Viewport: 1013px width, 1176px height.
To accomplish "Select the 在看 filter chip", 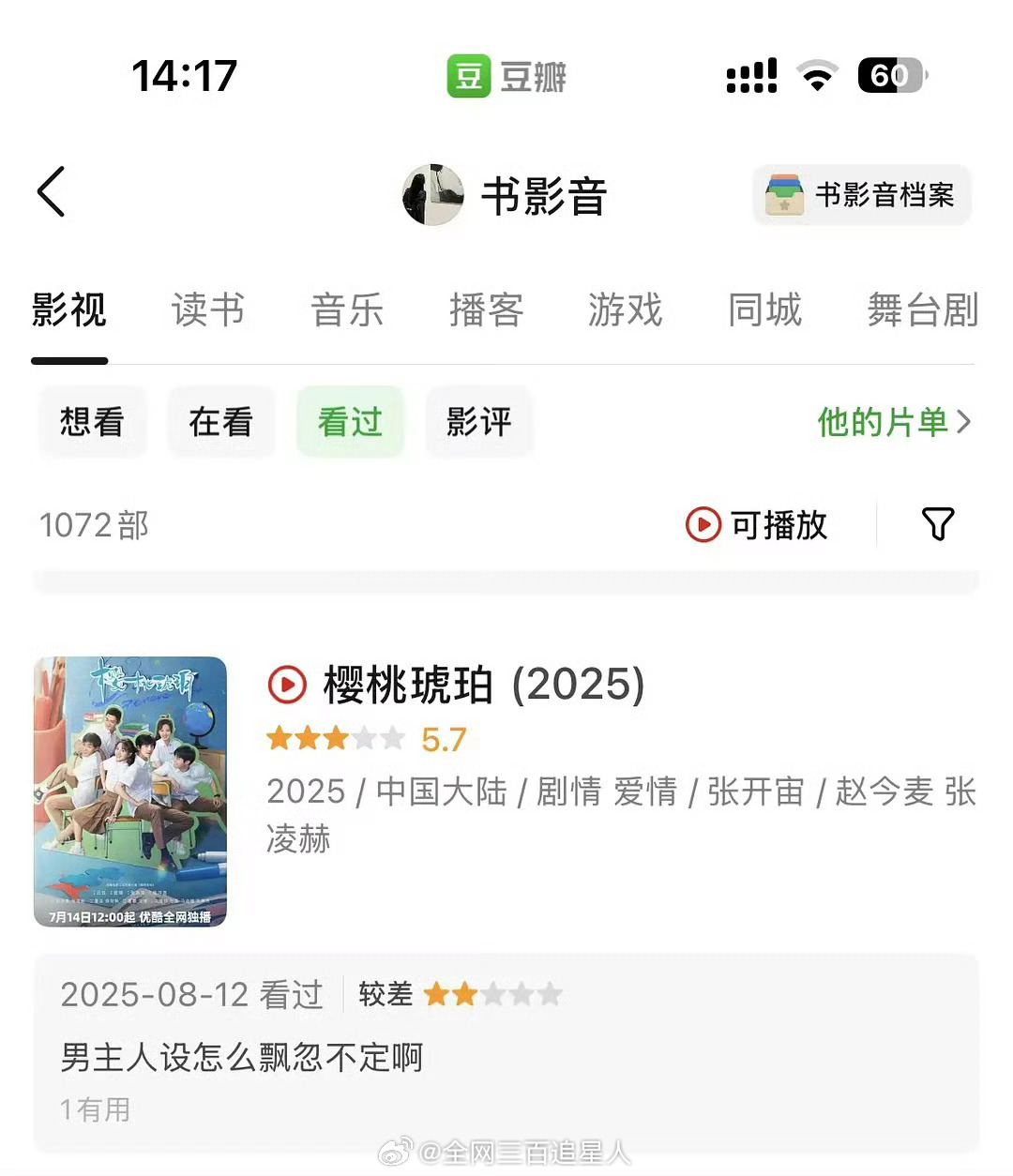I will (x=220, y=422).
